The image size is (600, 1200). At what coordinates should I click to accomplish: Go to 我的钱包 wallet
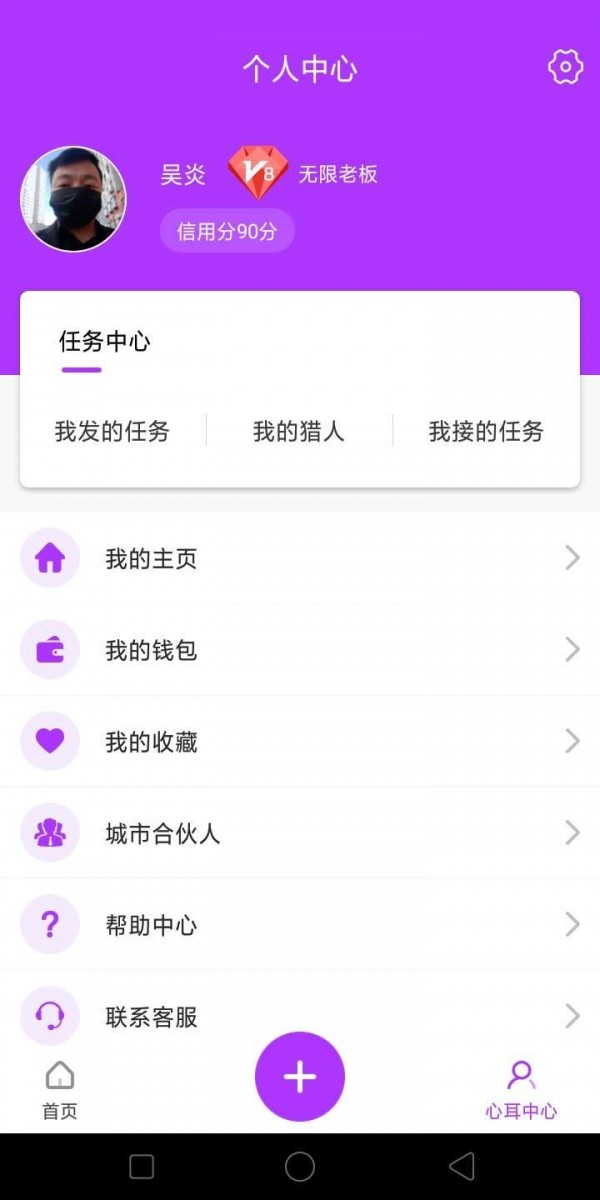point(300,650)
